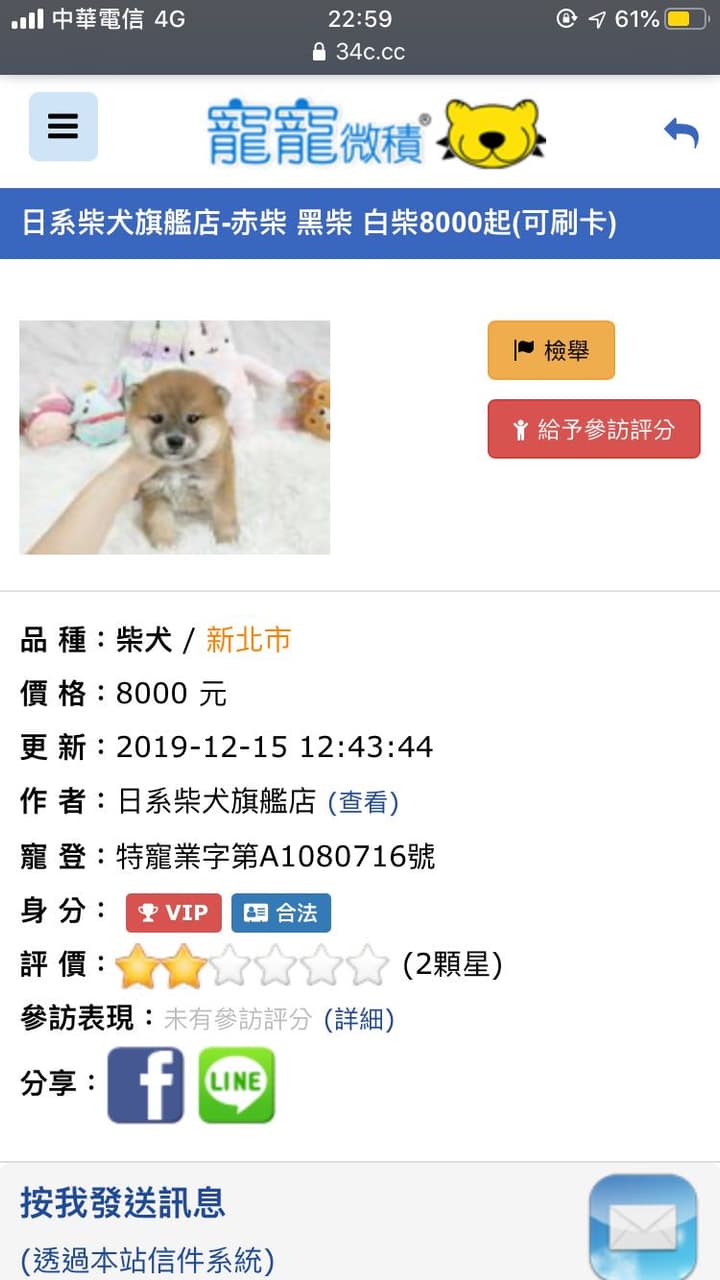
Task: Open the hamburger navigation menu
Action: pos(63,127)
